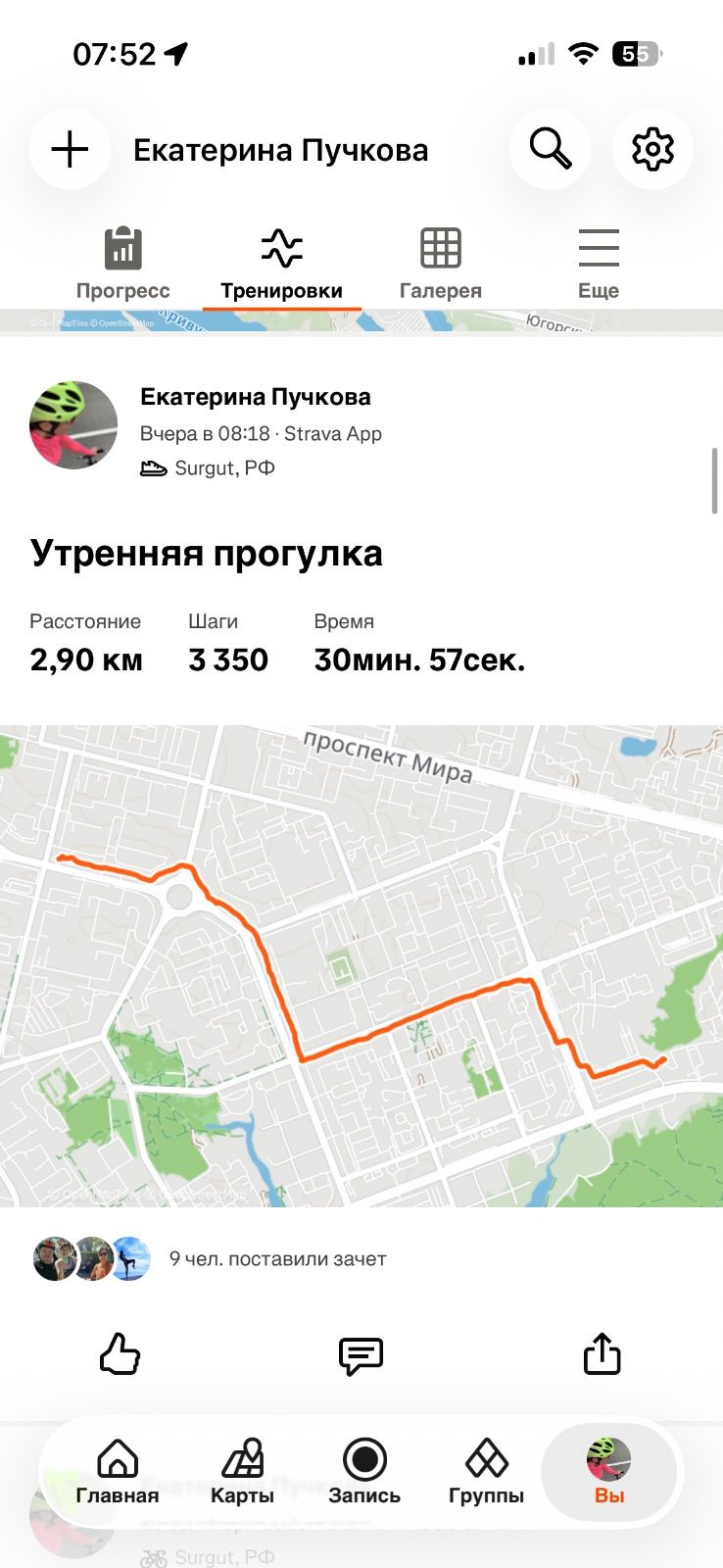Open comments for Утренняя прогулка
This screenshot has width=723, height=1568.
click(361, 1355)
